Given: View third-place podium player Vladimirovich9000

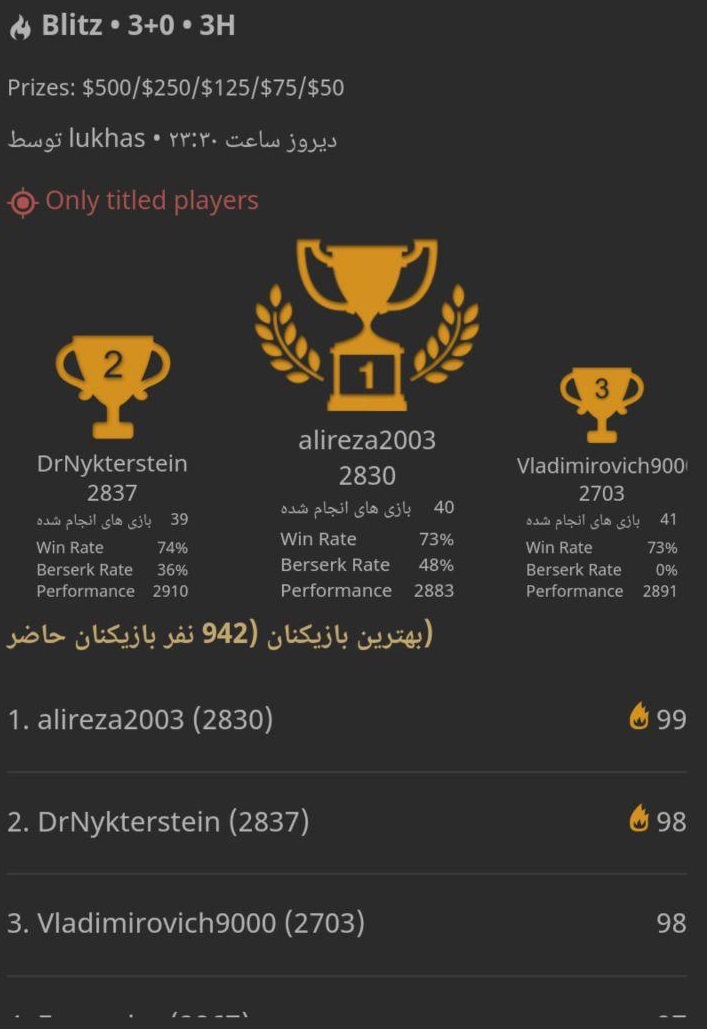Looking at the screenshot, I should 600,467.
